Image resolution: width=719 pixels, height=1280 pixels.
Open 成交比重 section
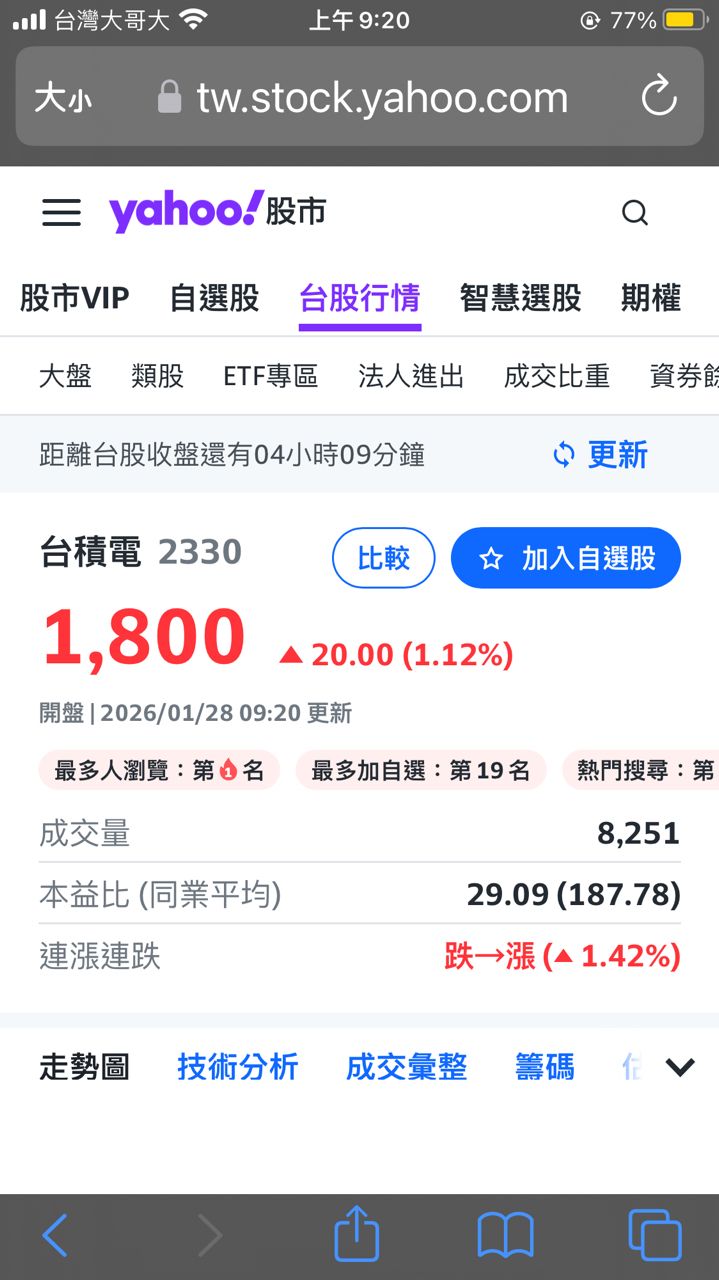pos(556,376)
